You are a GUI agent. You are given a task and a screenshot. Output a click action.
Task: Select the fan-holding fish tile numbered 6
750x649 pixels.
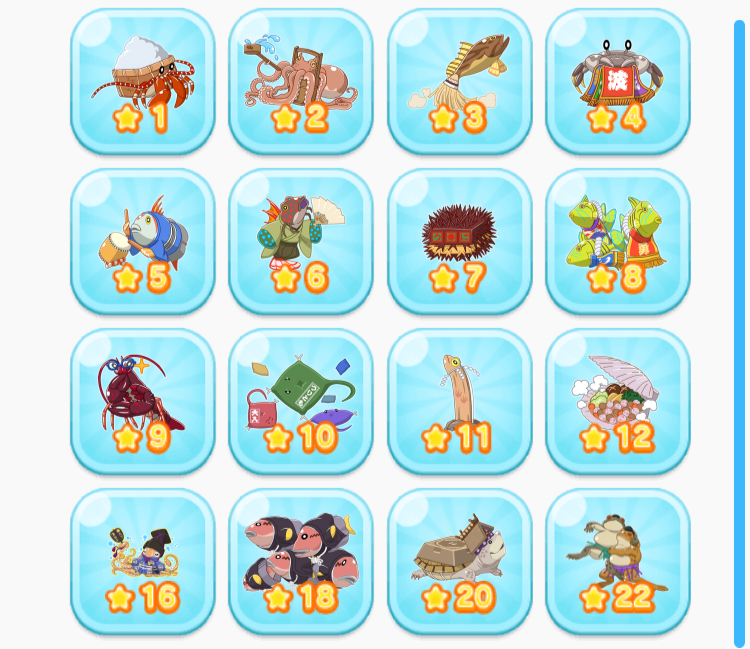point(300,241)
